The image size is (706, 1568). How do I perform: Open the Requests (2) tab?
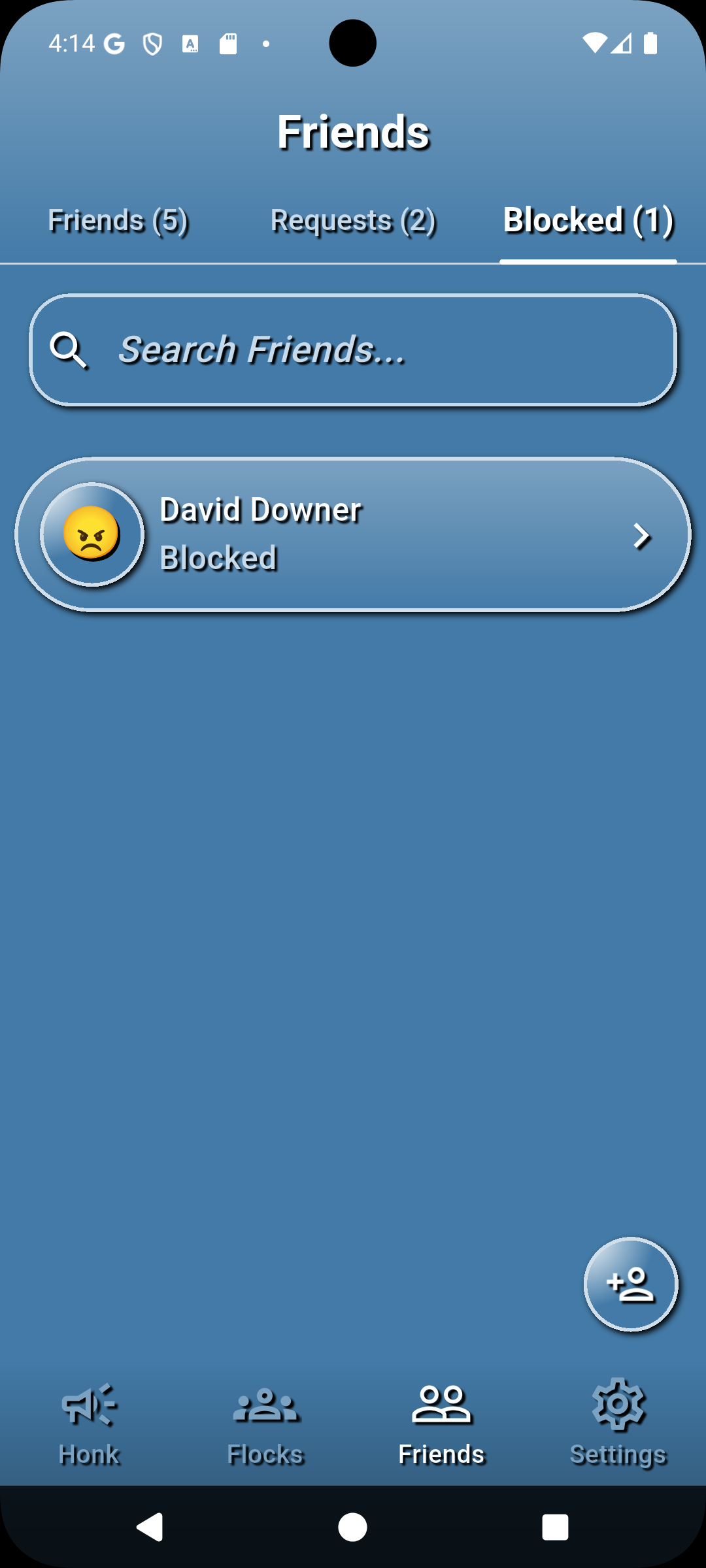pos(353,221)
